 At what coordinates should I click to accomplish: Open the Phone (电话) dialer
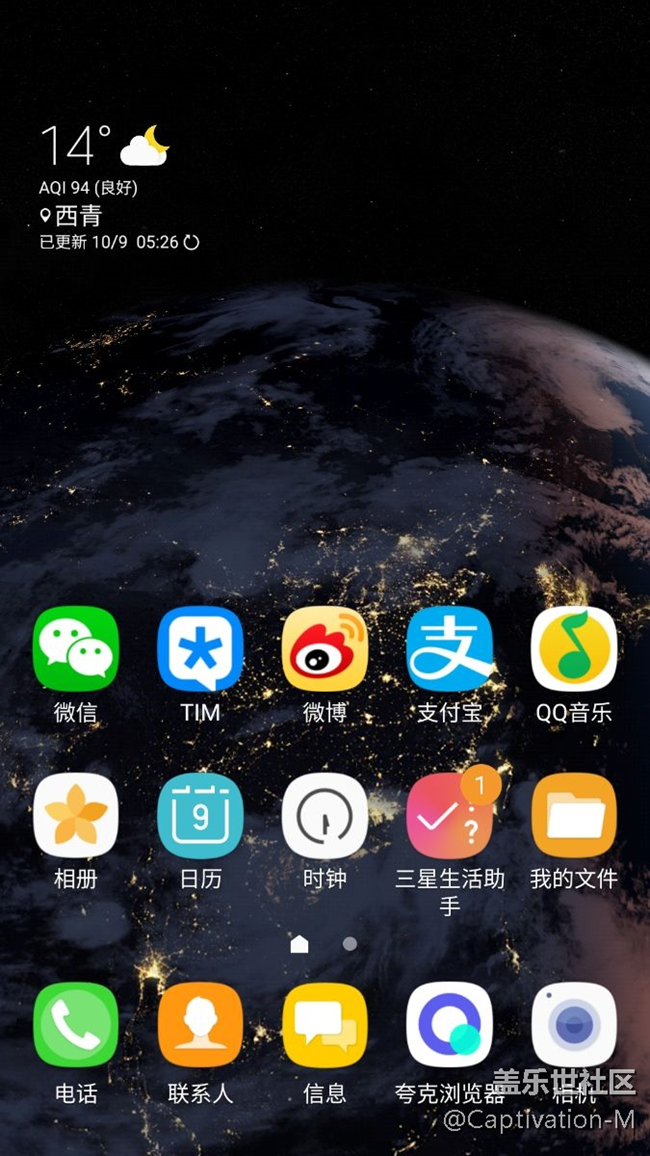click(x=76, y=1025)
